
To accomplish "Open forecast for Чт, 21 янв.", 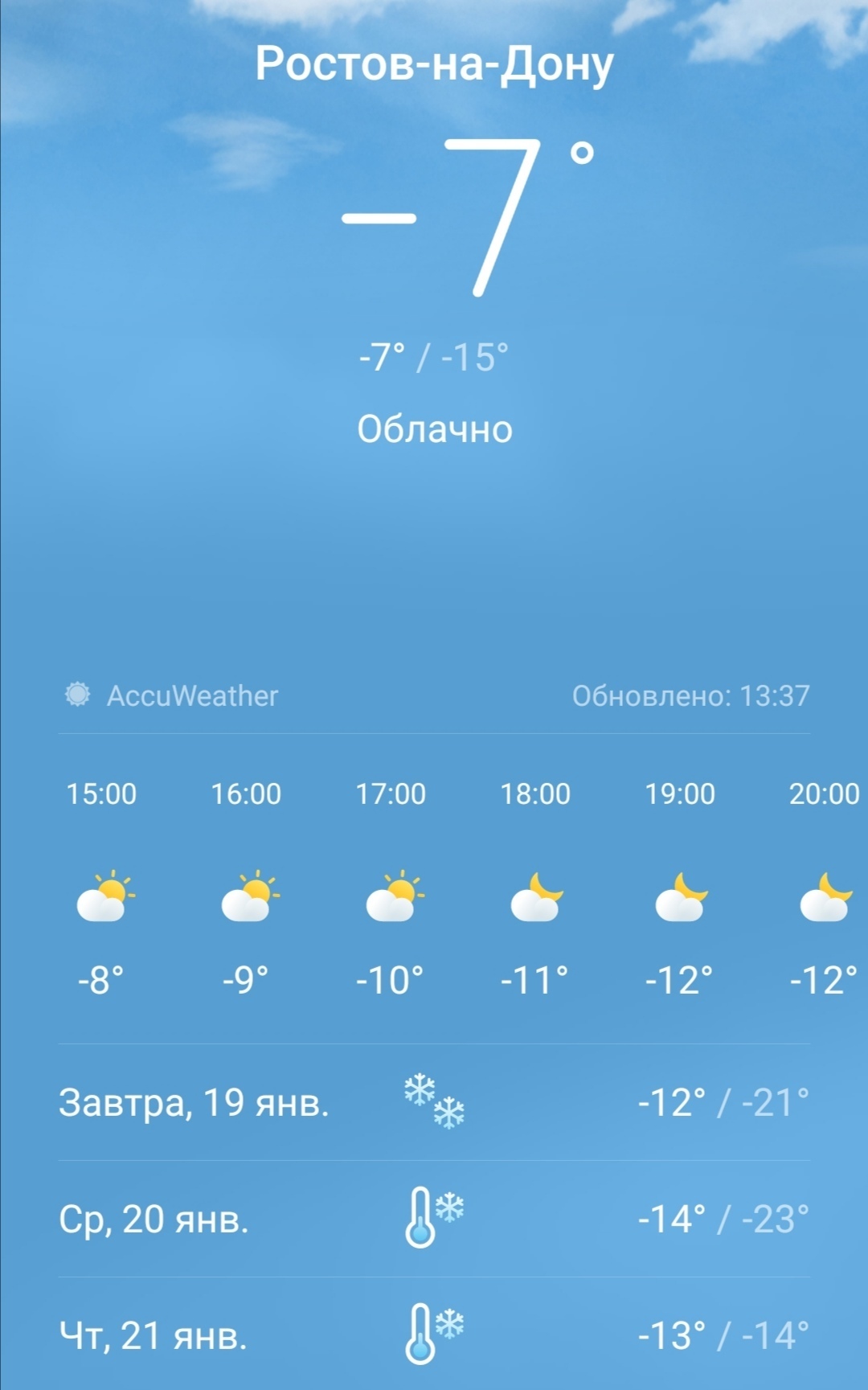I will [x=434, y=1335].
